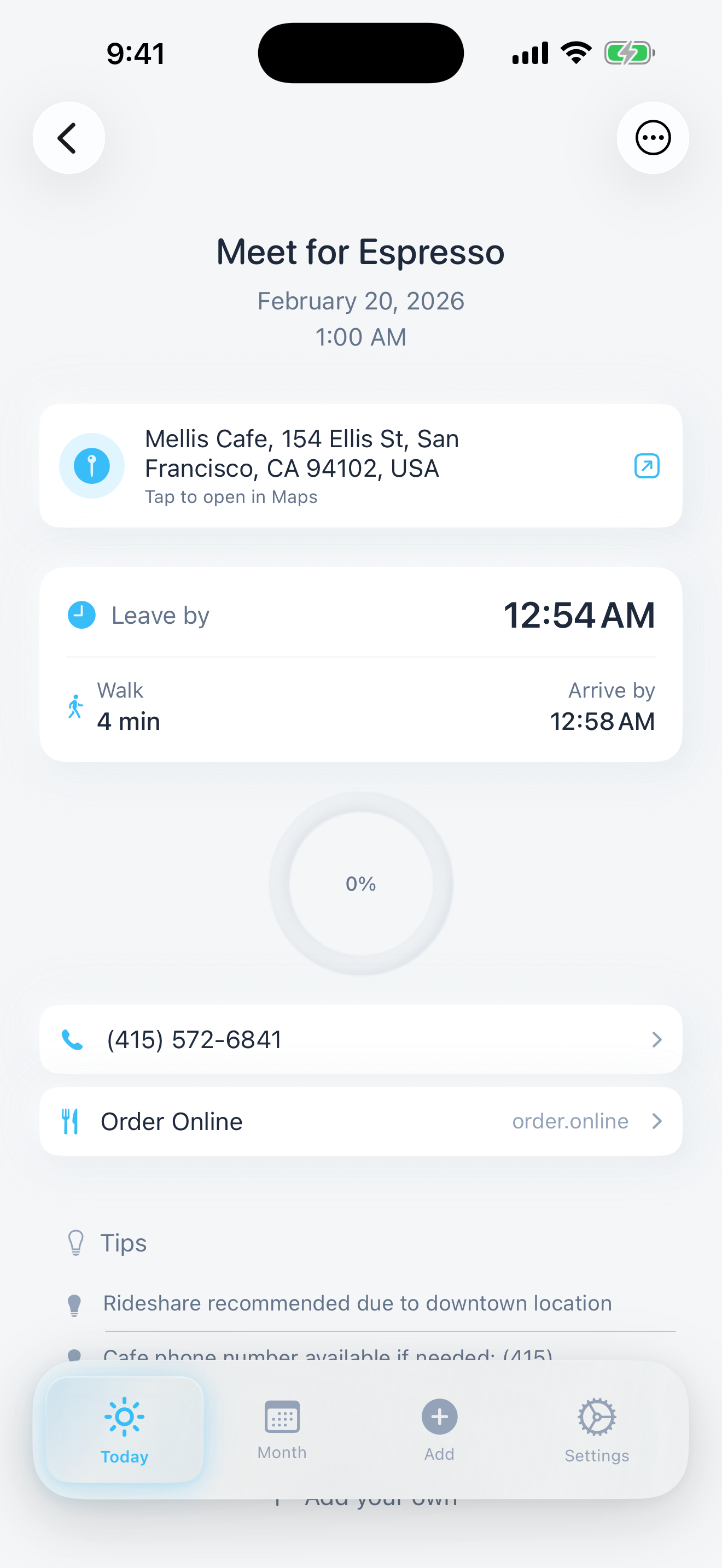Tap the address to open in Maps
This screenshot has height=1568, width=722.
click(x=302, y=466)
